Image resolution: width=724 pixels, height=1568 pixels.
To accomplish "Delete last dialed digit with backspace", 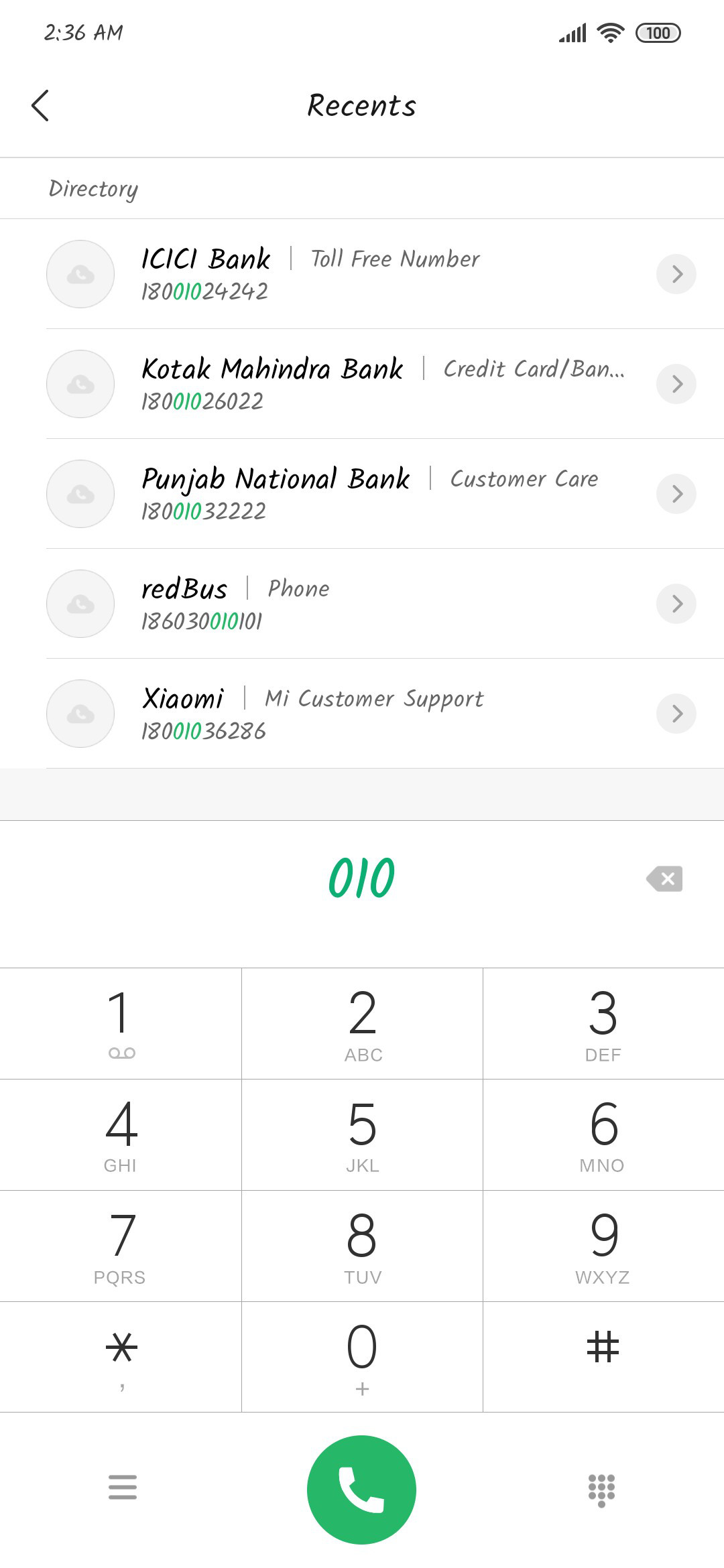I will coord(664,878).
